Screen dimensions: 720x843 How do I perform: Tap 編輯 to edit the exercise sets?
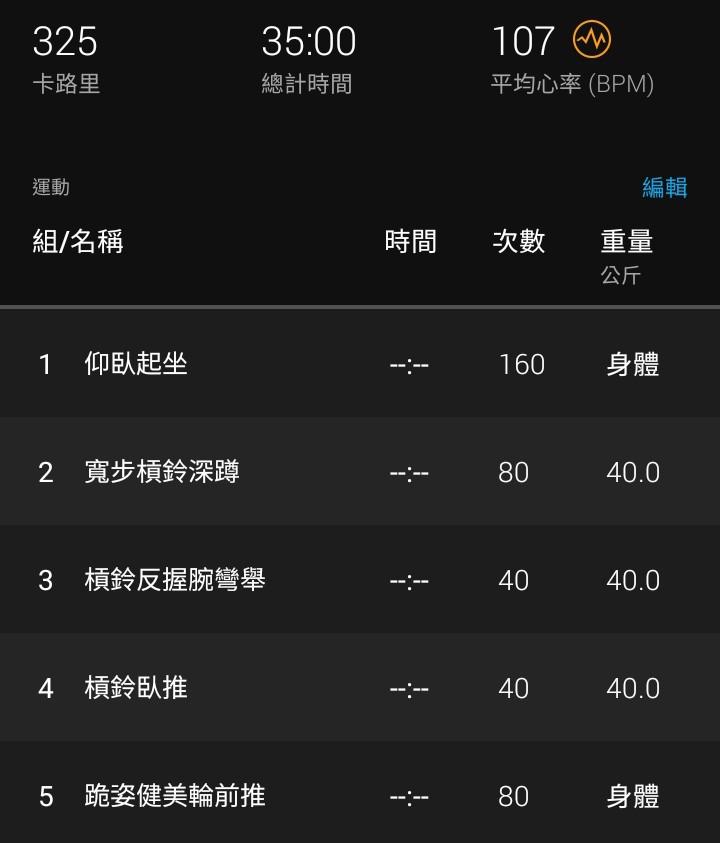tap(664, 187)
